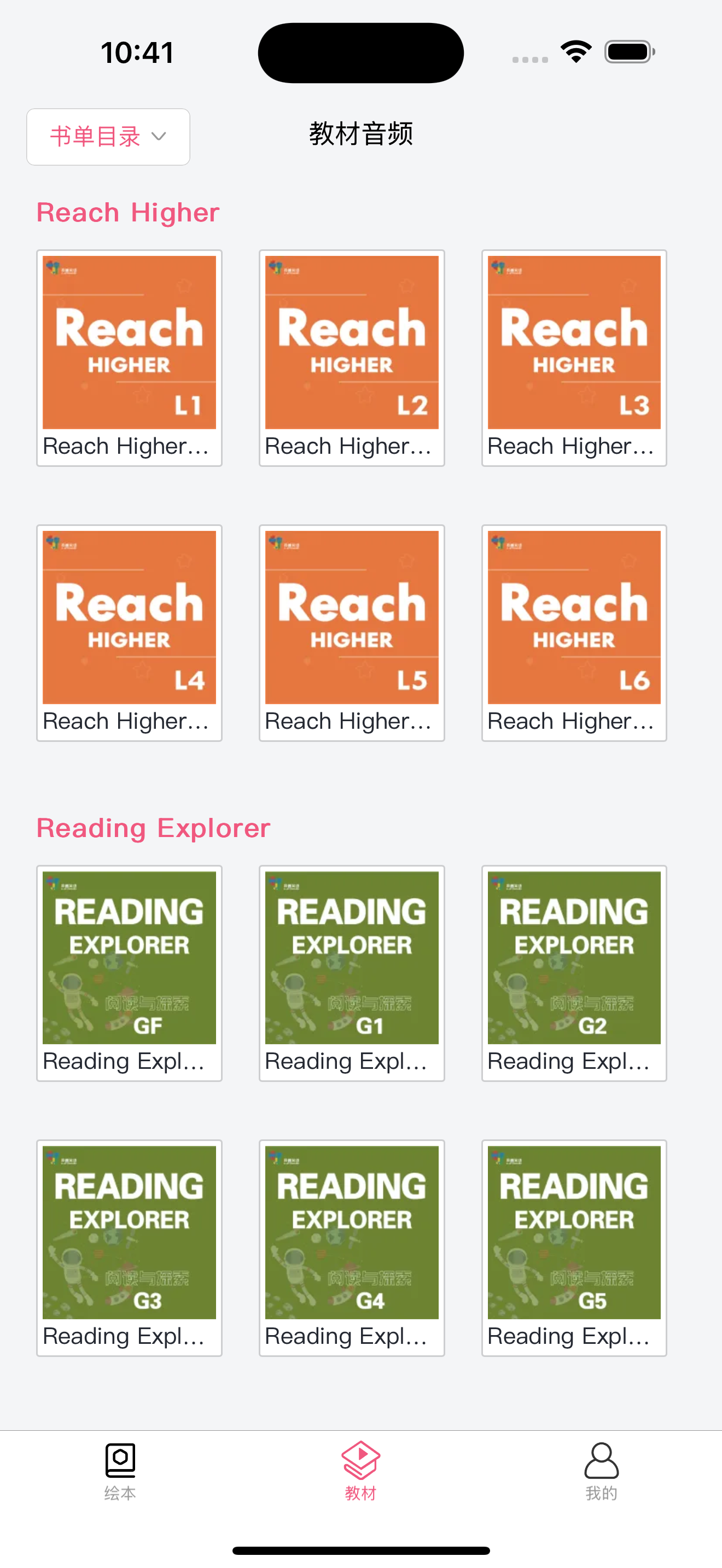Open Reach Higher L4 audio
The width and height of the screenshot is (722, 1568).
(129, 633)
